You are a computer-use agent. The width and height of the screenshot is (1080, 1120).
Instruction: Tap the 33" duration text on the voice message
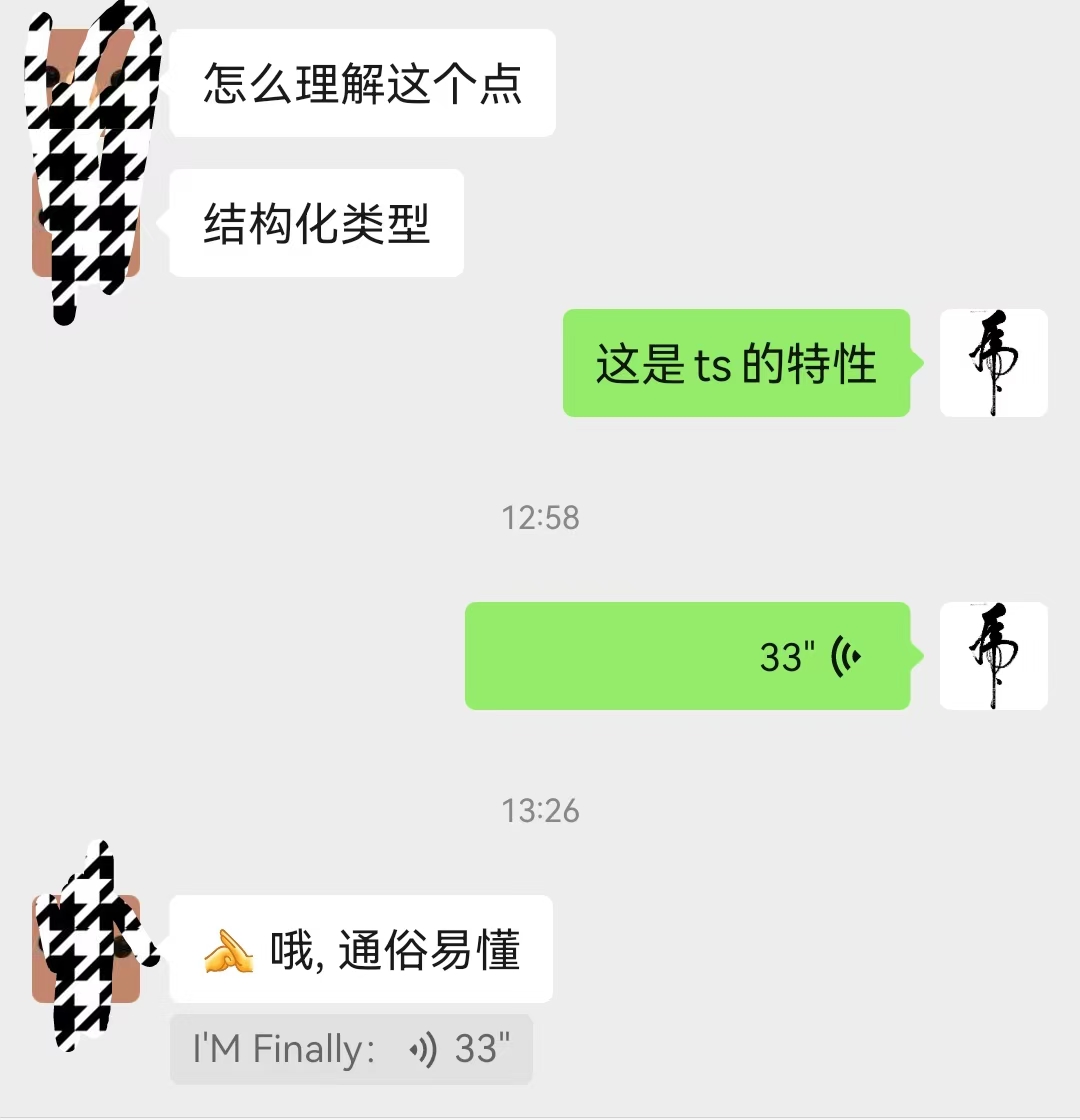pyautogui.click(x=788, y=657)
